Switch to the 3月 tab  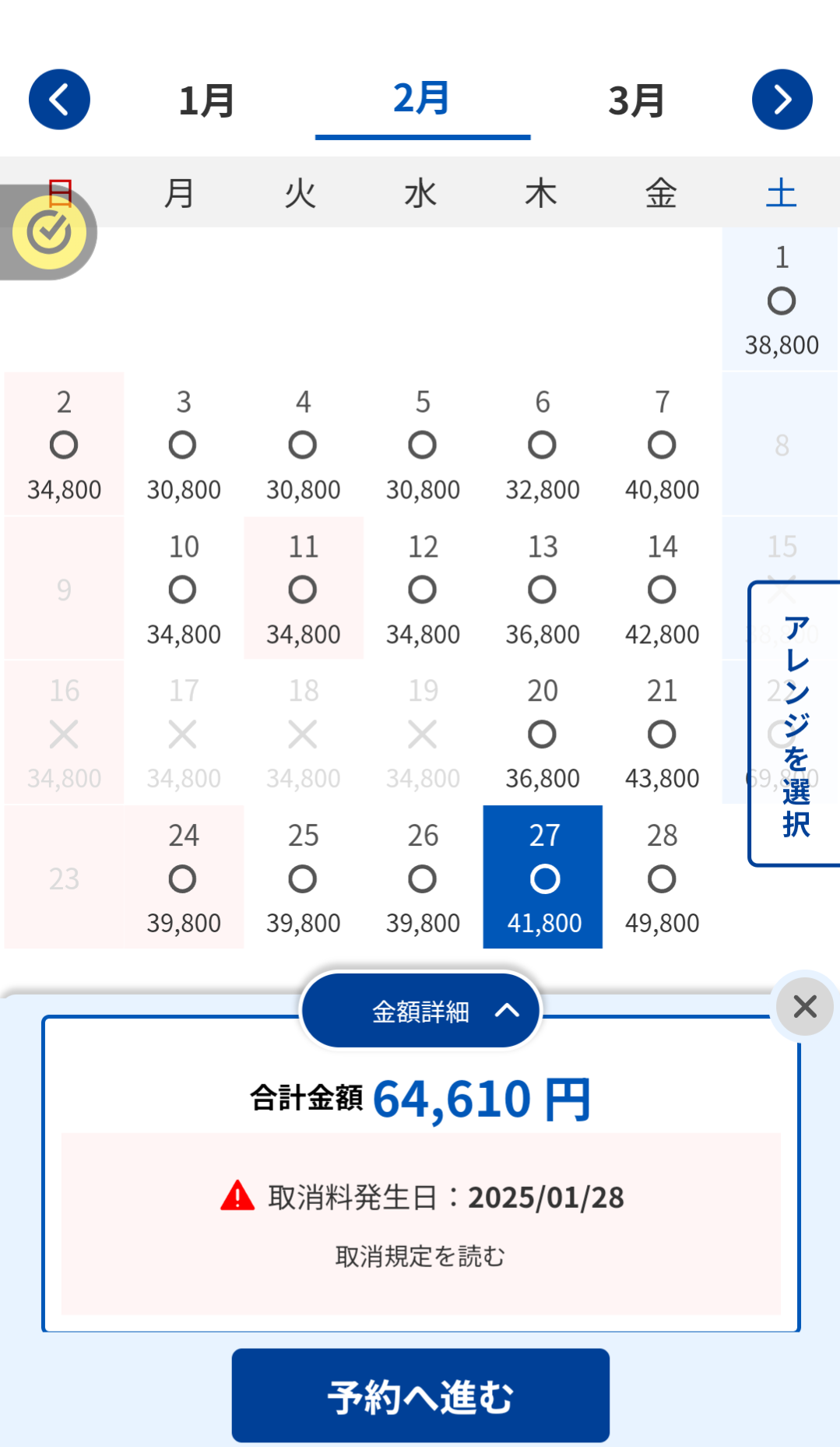click(x=637, y=100)
